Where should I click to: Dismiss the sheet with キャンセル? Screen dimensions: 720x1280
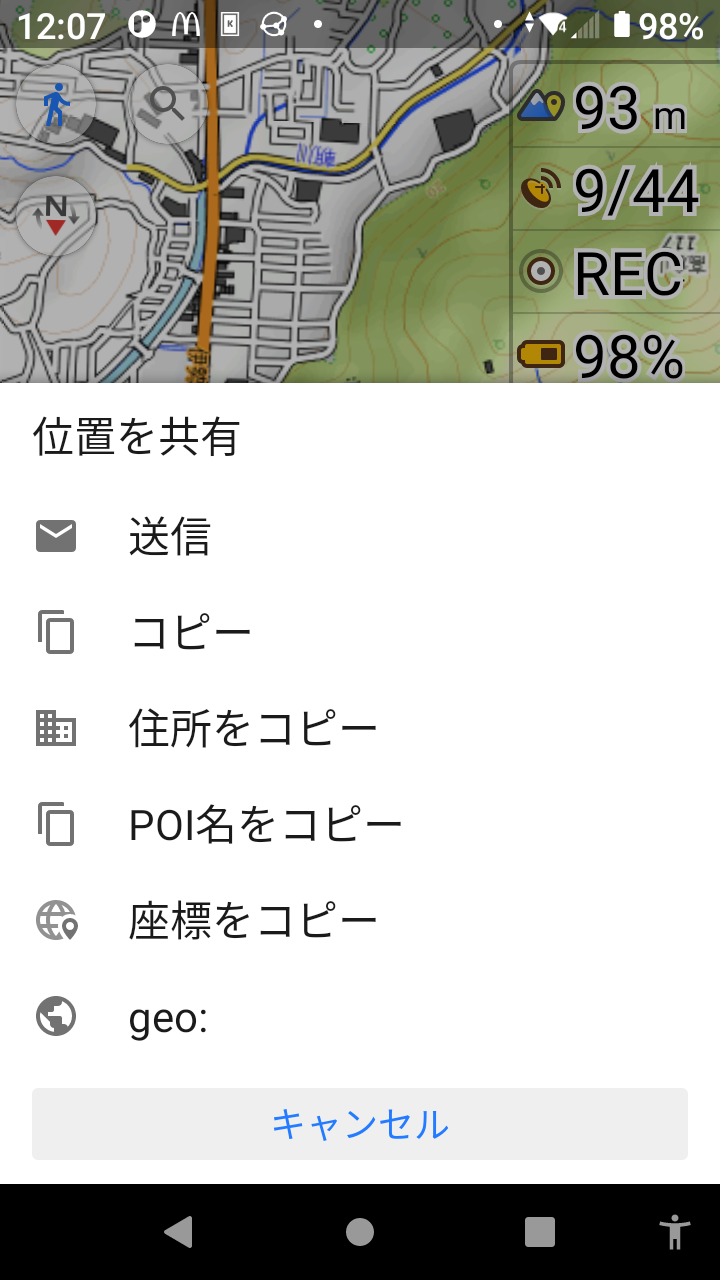click(x=360, y=1124)
